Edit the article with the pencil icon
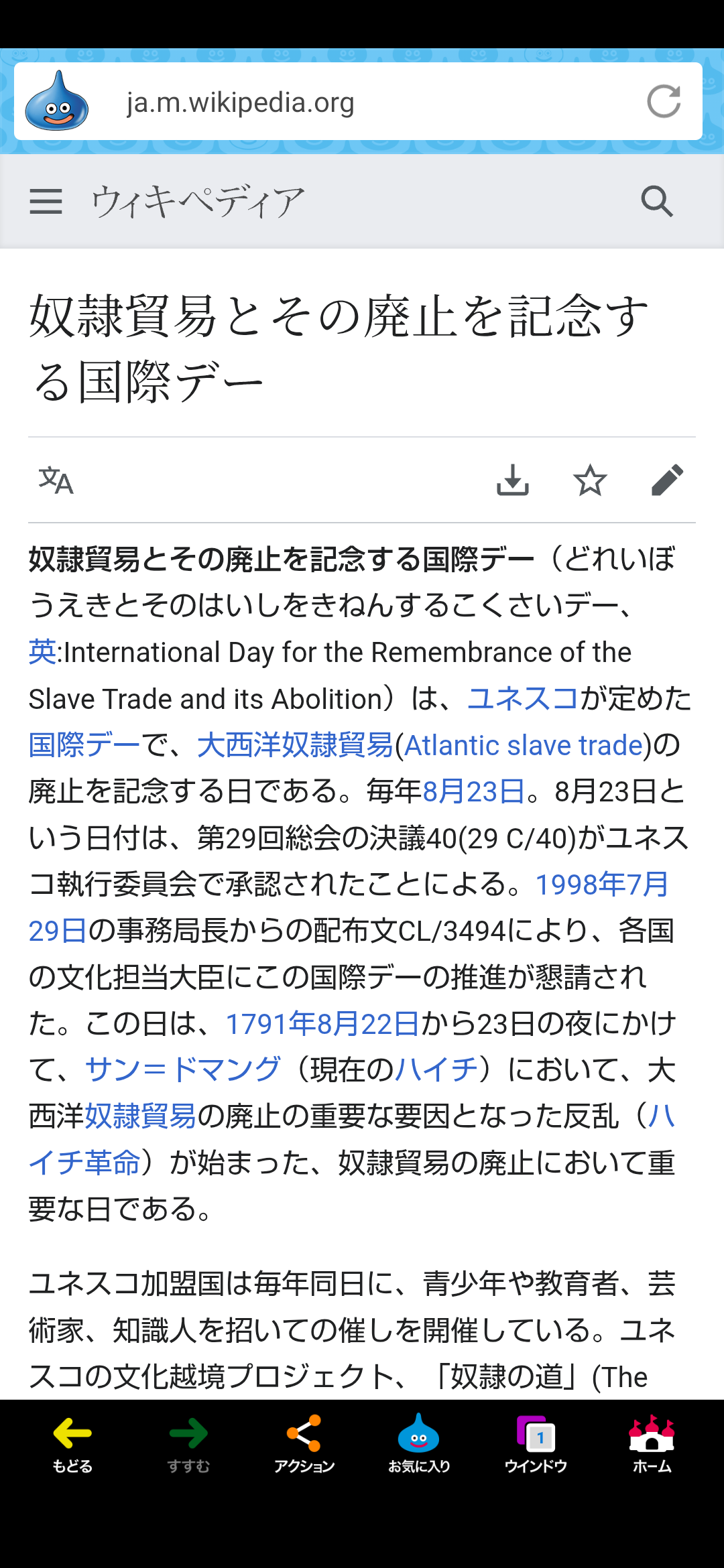724x1568 pixels. (x=667, y=480)
